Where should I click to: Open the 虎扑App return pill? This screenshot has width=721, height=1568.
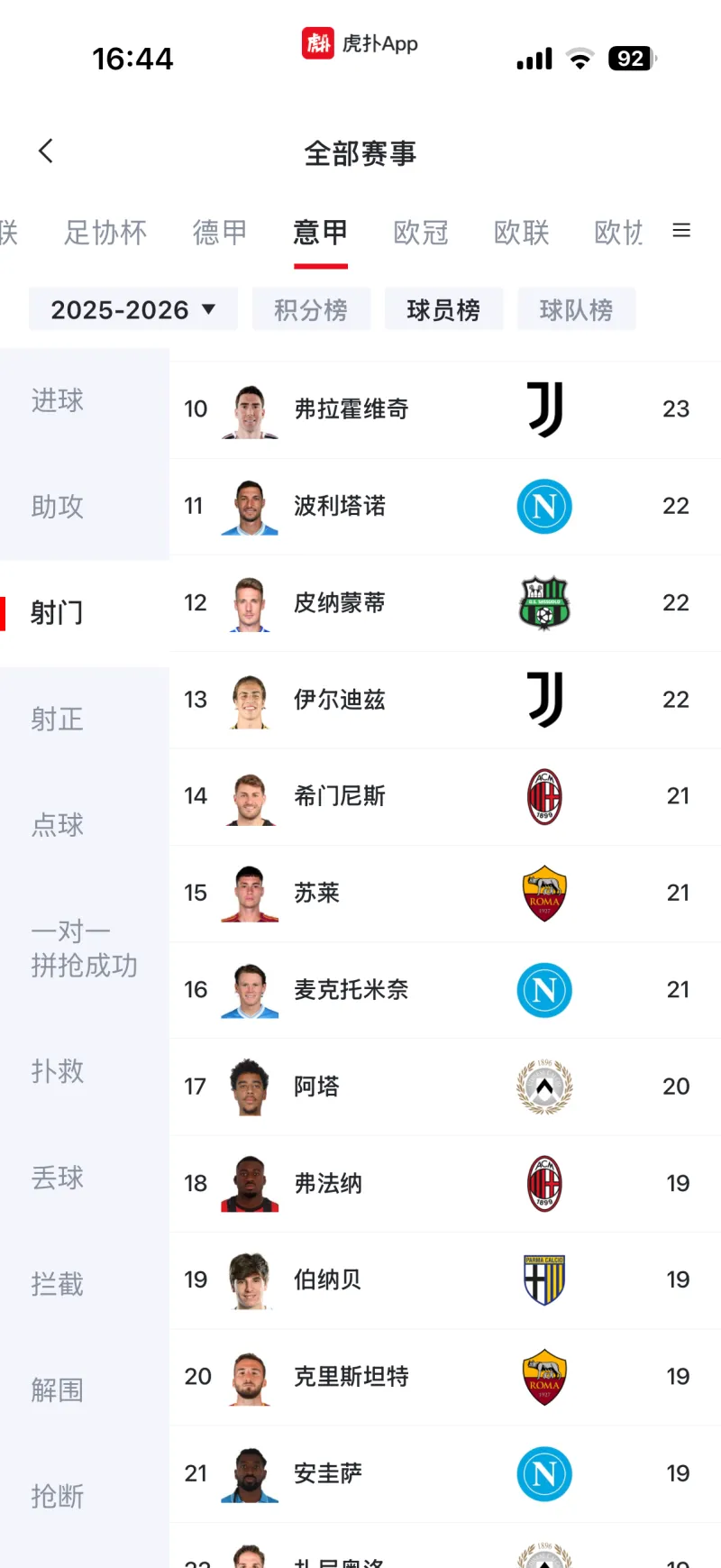point(360,43)
